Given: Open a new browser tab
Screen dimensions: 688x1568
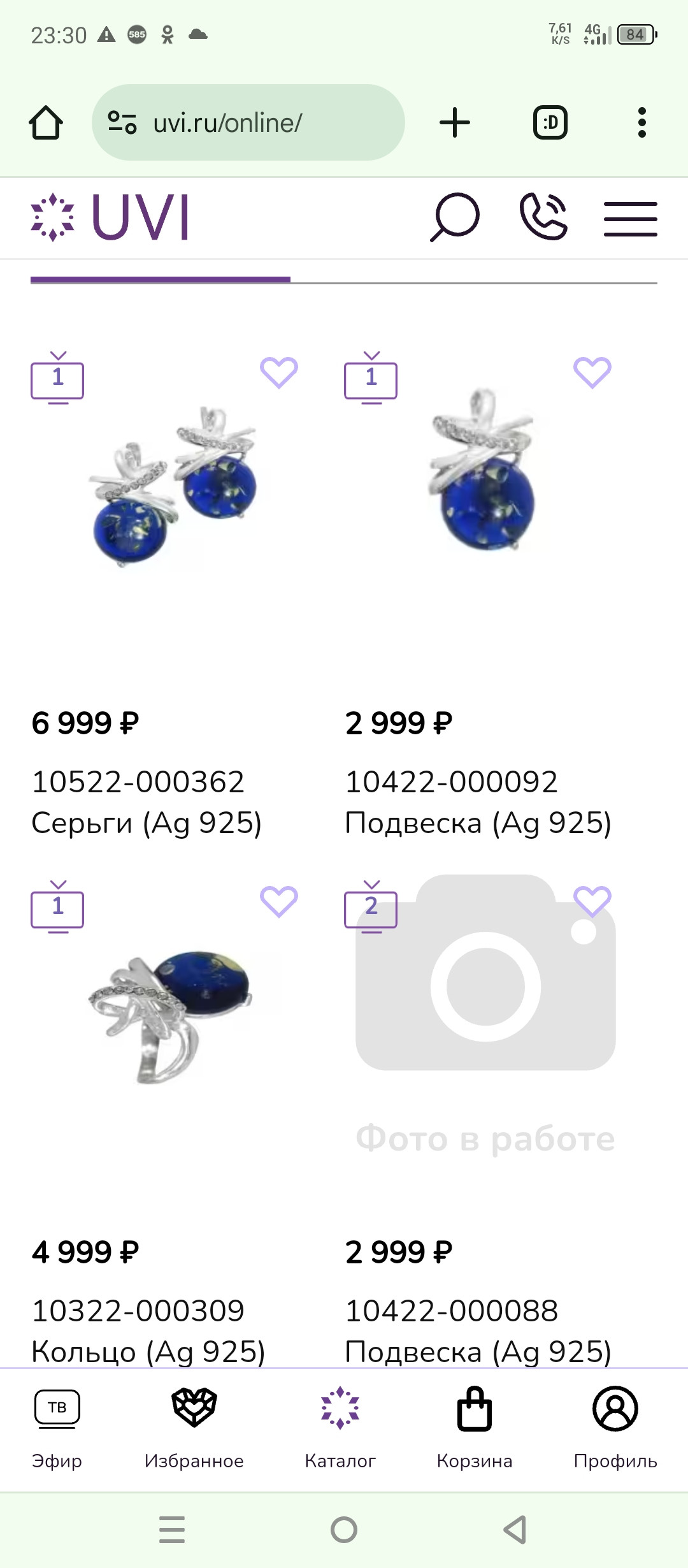Looking at the screenshot, I should [x=455, y=122].
